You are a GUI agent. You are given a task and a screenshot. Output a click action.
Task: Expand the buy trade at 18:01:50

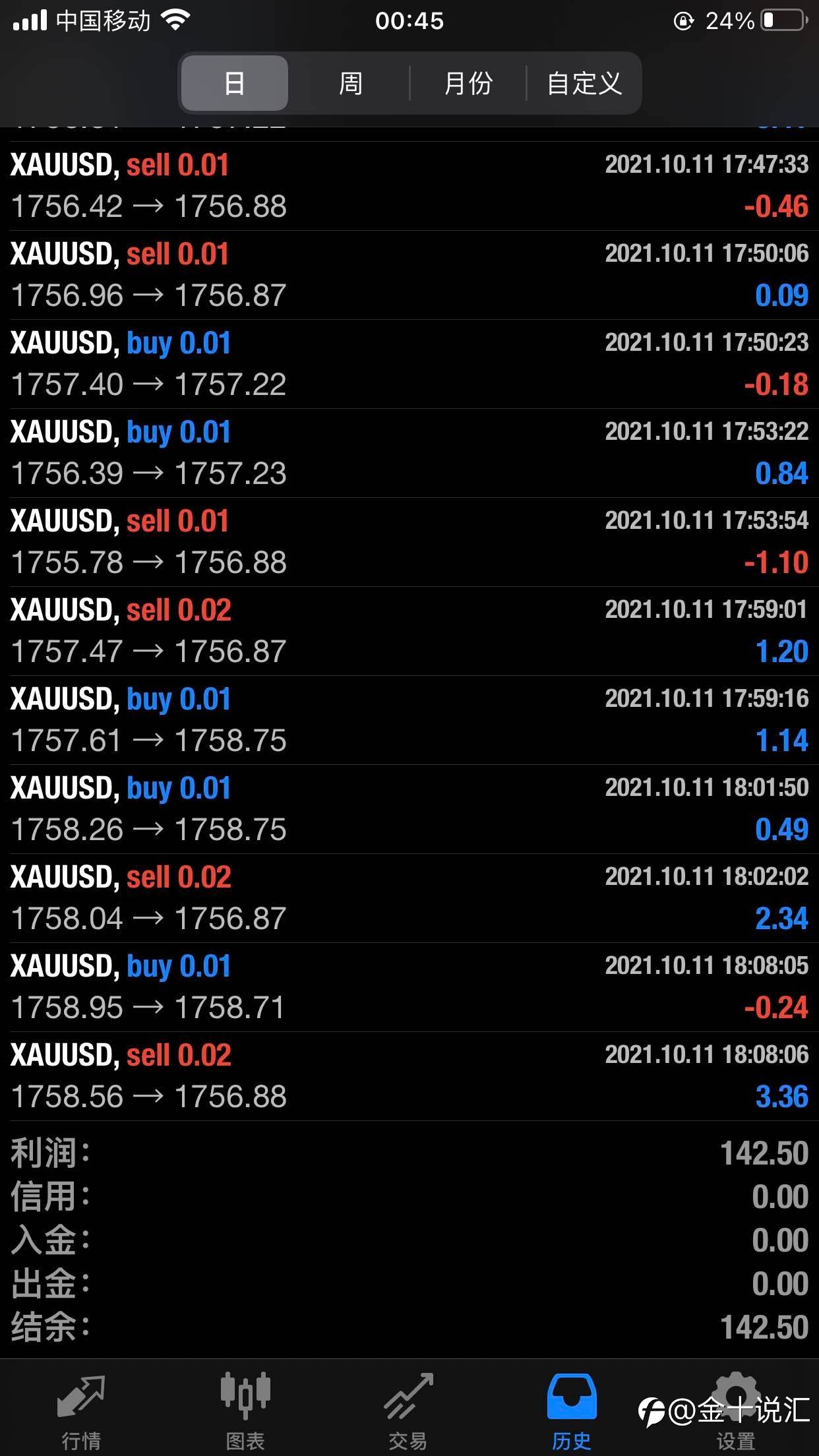pyautogui.click(x=409, y=809)
